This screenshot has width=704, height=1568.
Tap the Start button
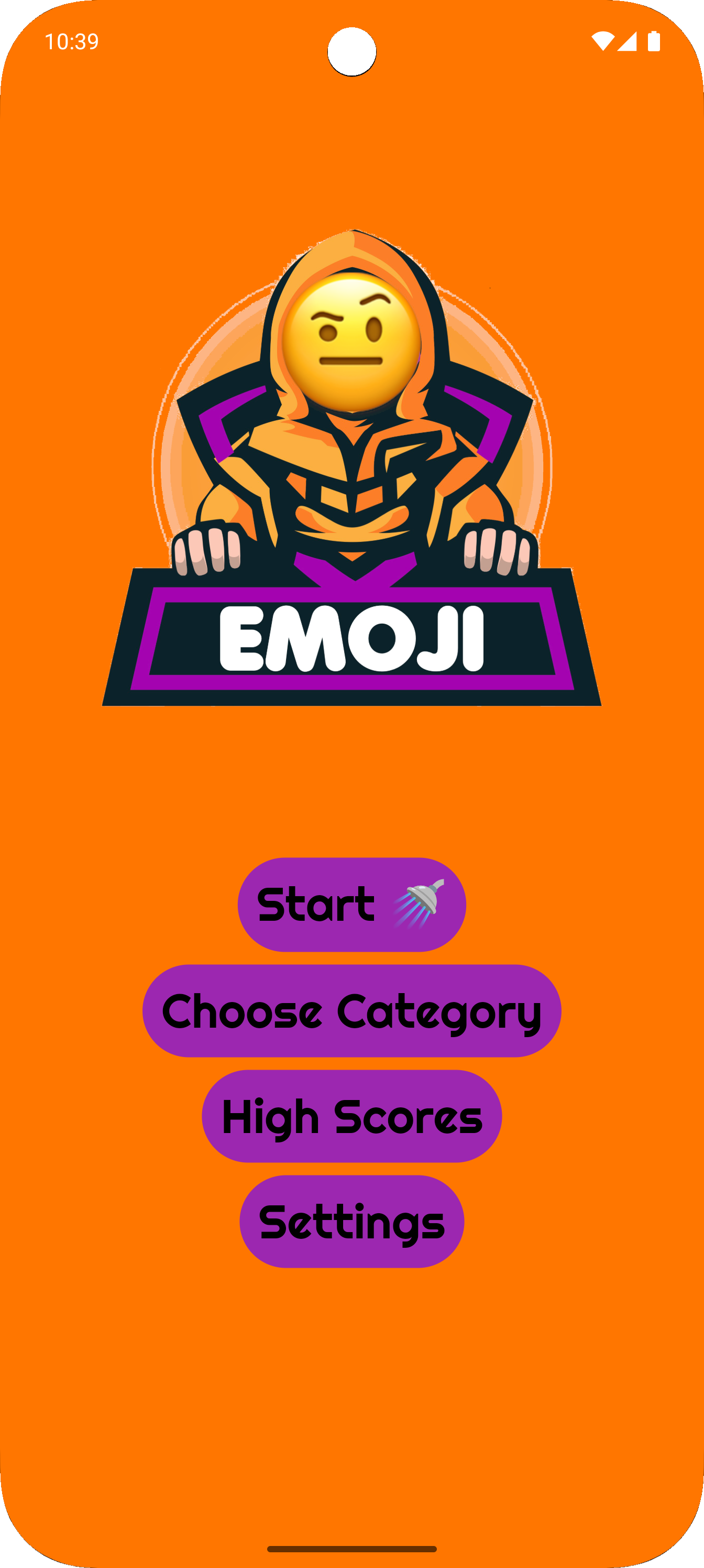click(351, 905)
